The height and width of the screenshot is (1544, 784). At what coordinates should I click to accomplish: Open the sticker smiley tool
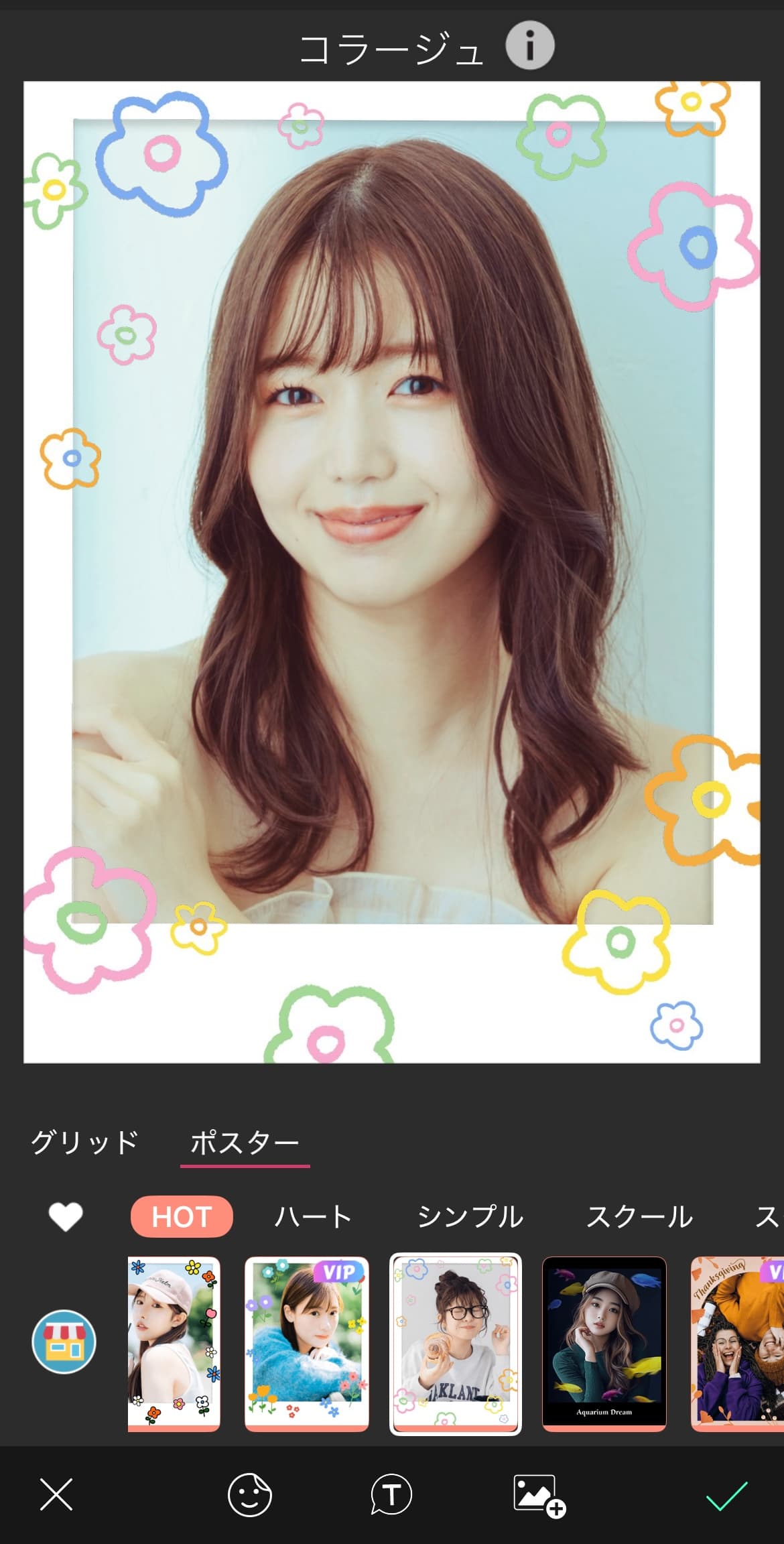pyautogui.click(x=249, y=1494)
